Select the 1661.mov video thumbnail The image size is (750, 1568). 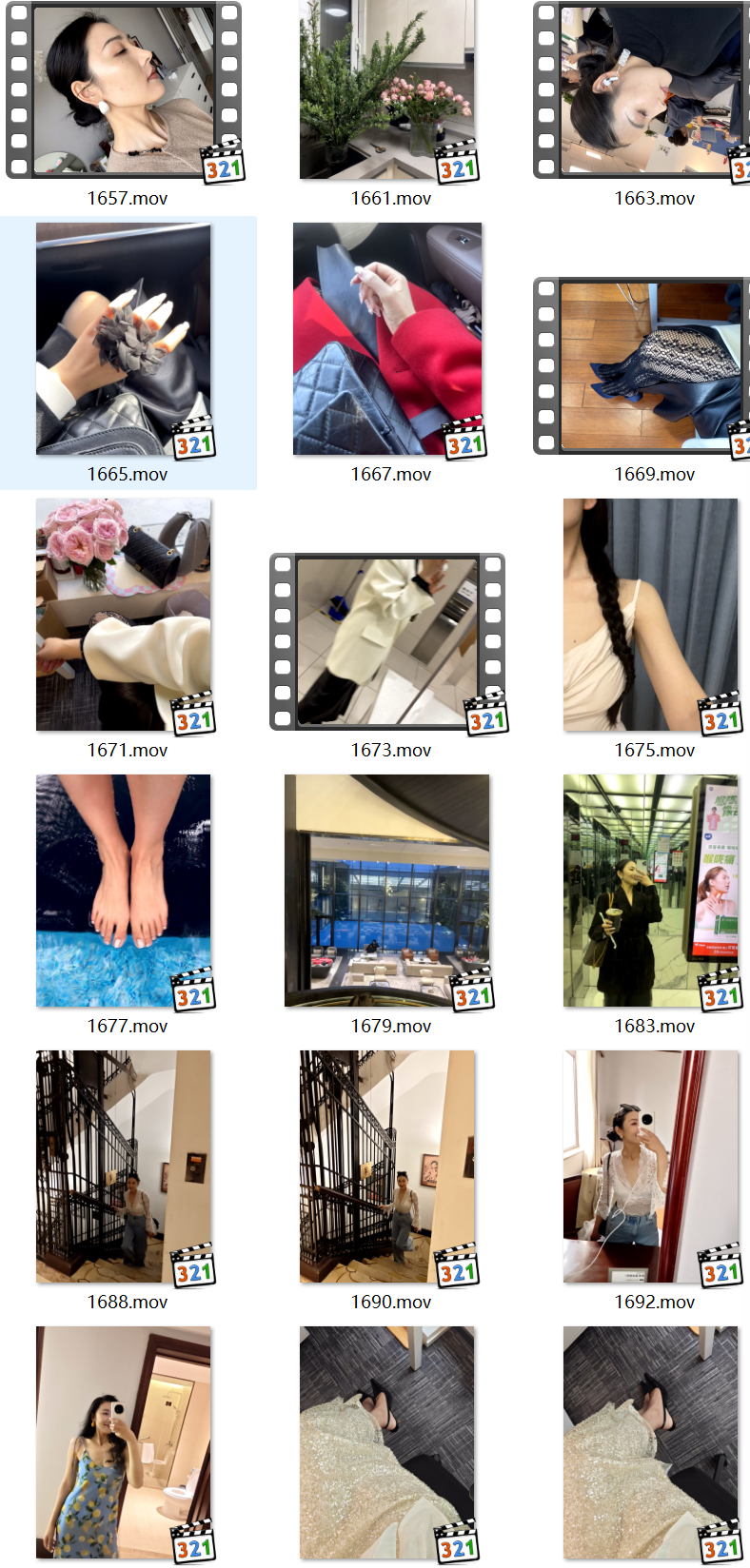[x=387, y=90]
